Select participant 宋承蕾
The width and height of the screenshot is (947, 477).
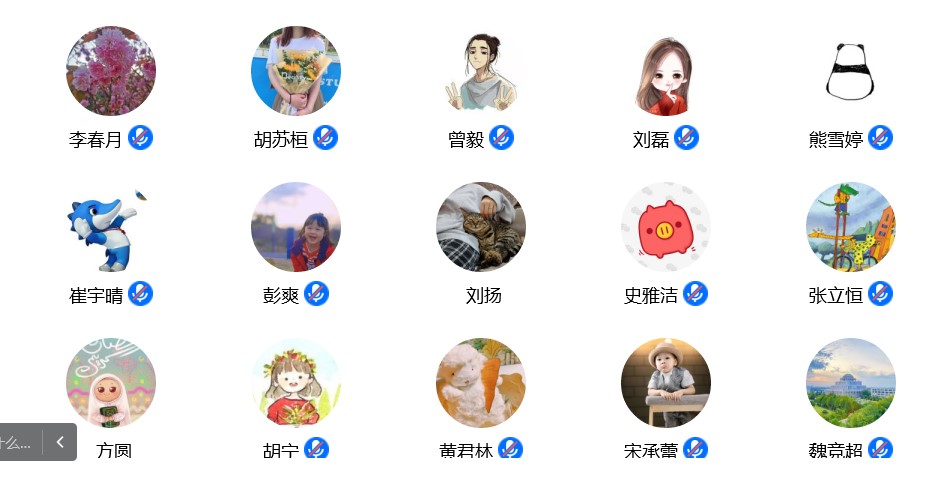(x=666, y=383)
